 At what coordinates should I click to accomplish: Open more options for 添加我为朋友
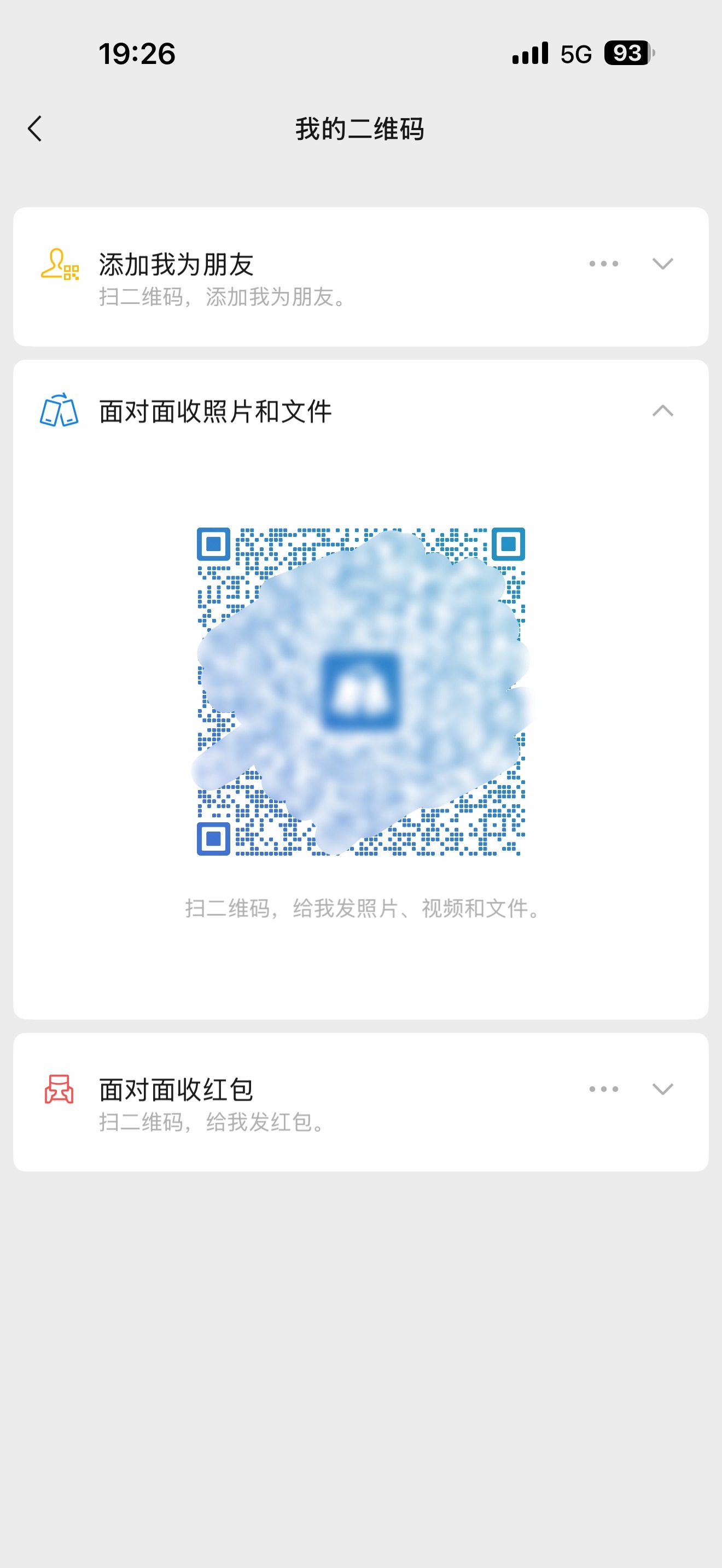coord(603,264)
